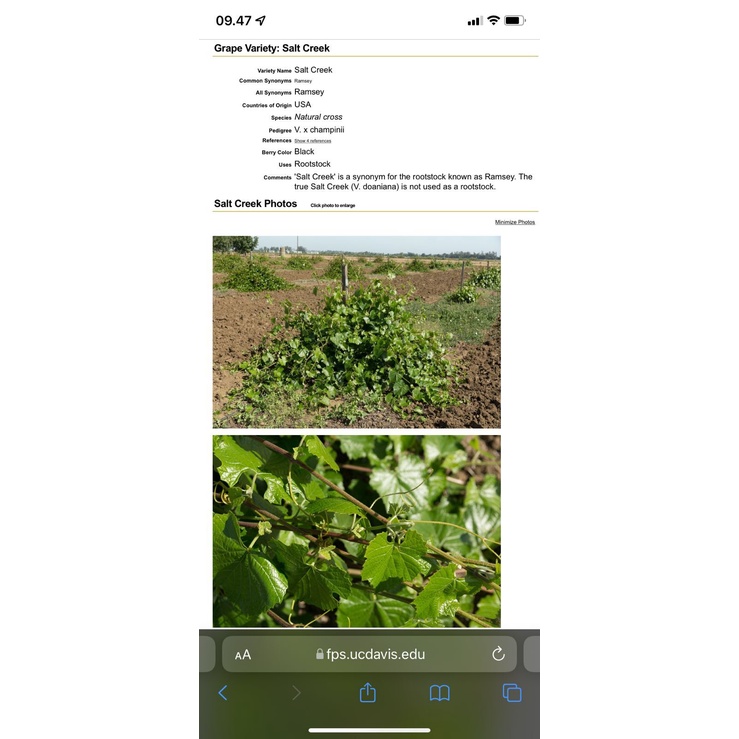Open the Safari share sheet
The width and height of the screenshot is (739, 739).
click(x=367, y=692)
